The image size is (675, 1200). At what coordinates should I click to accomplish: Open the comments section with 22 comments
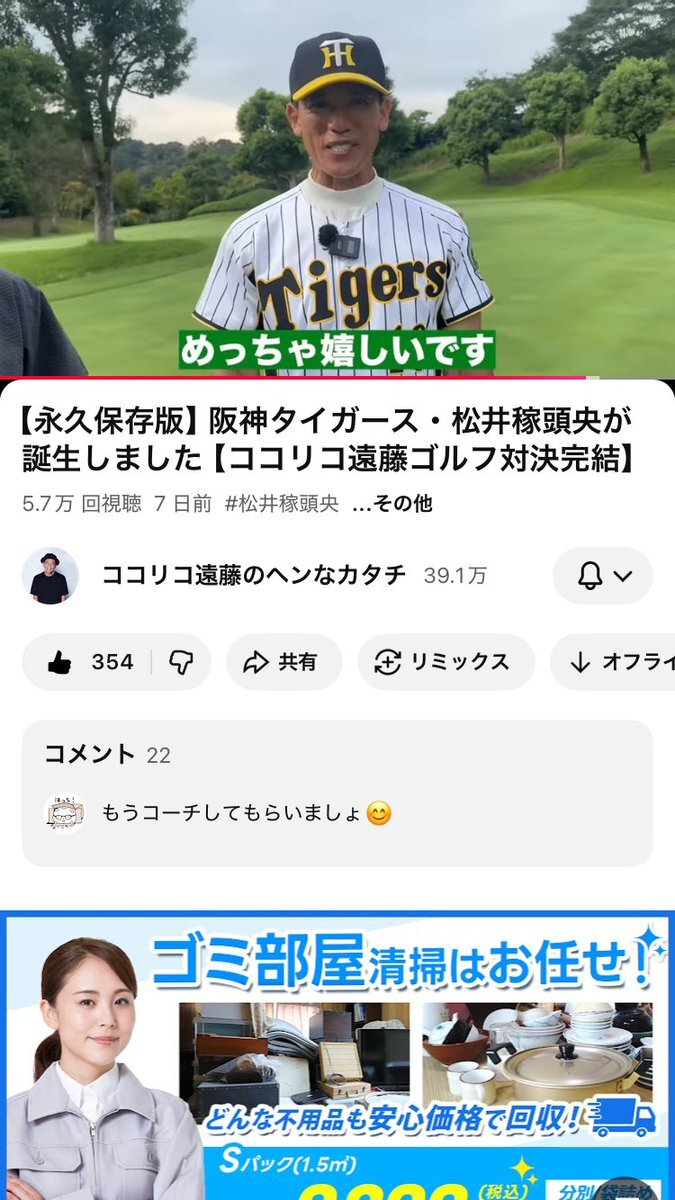(337, 792)
